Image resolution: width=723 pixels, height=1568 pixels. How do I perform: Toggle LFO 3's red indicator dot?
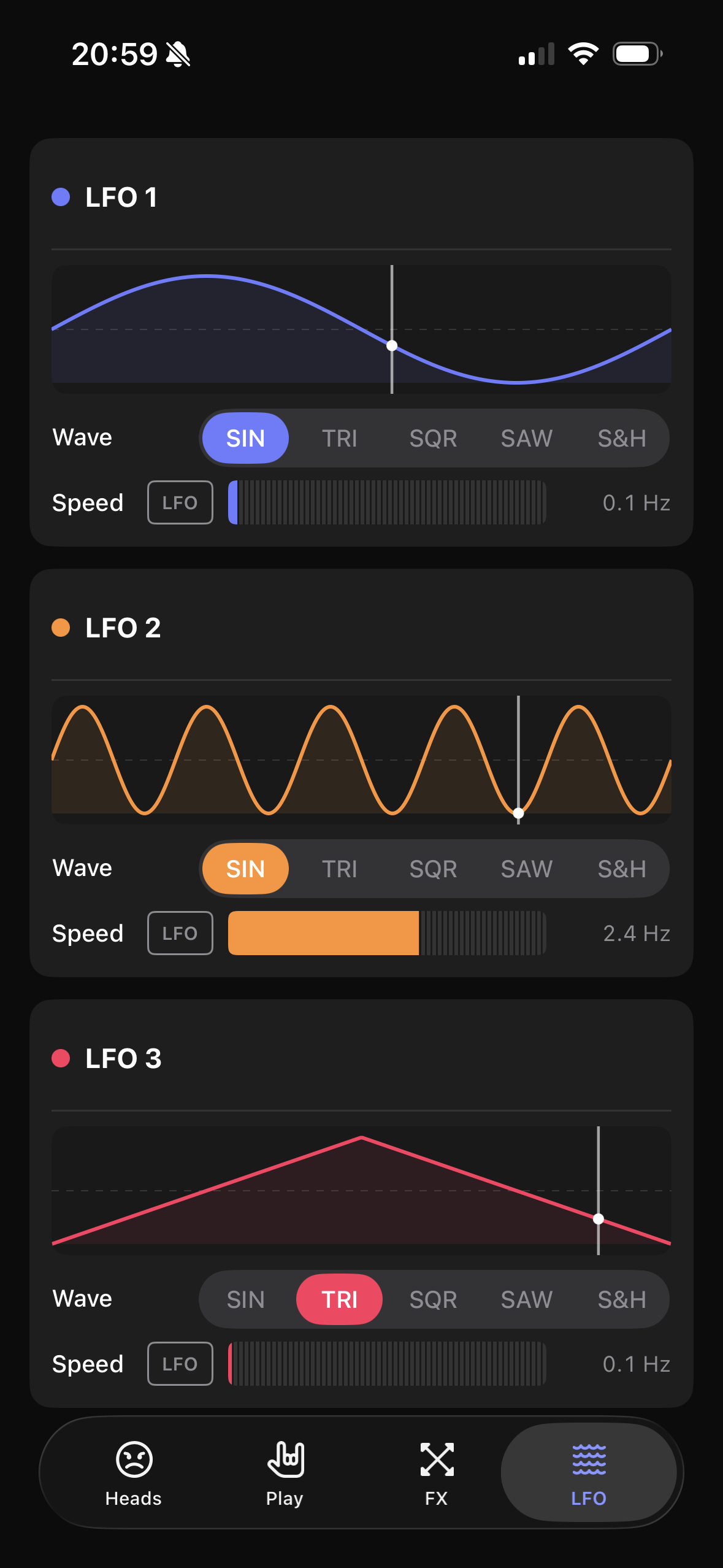(61, 1056)
